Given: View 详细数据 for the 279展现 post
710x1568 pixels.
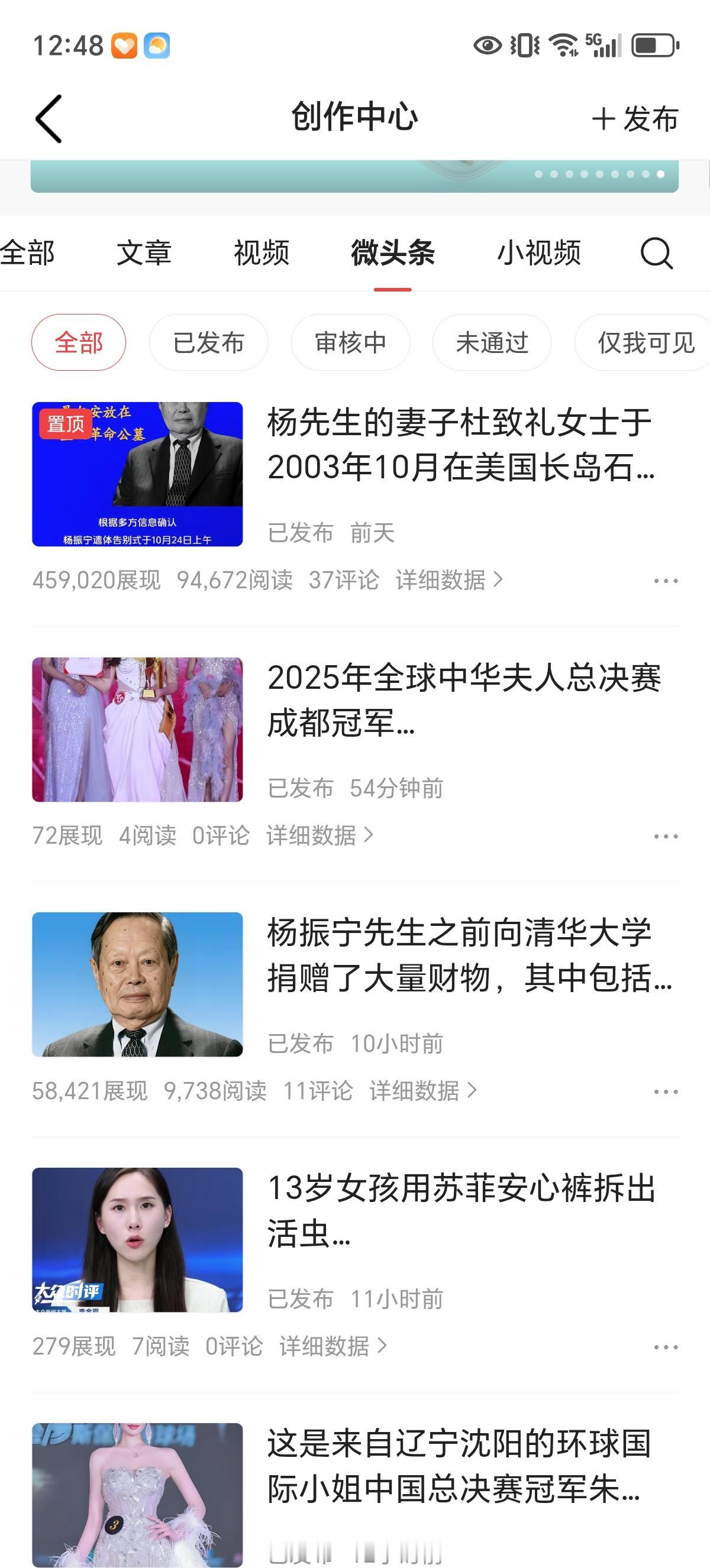Looking at the screenshot, I should 333,1346.
